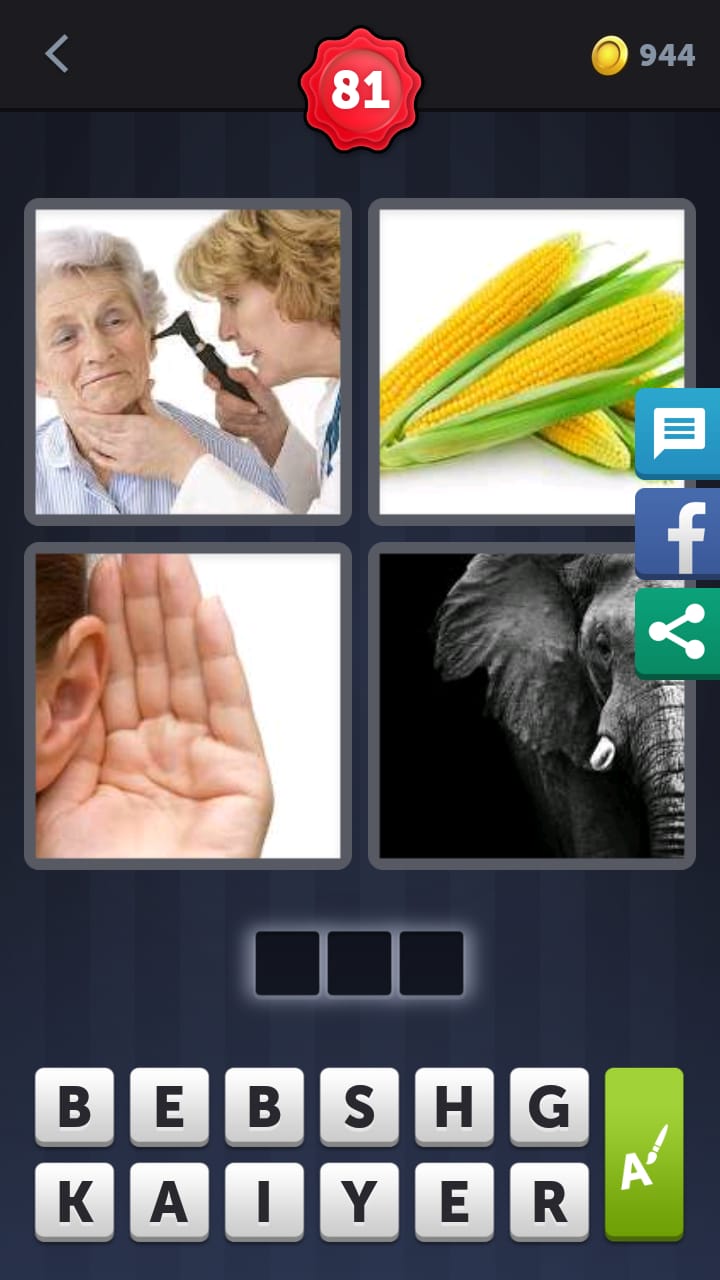The height and width of the screenshot is (1280, 720).
Task: Select the letter R tile
Action: [549, 1202]
